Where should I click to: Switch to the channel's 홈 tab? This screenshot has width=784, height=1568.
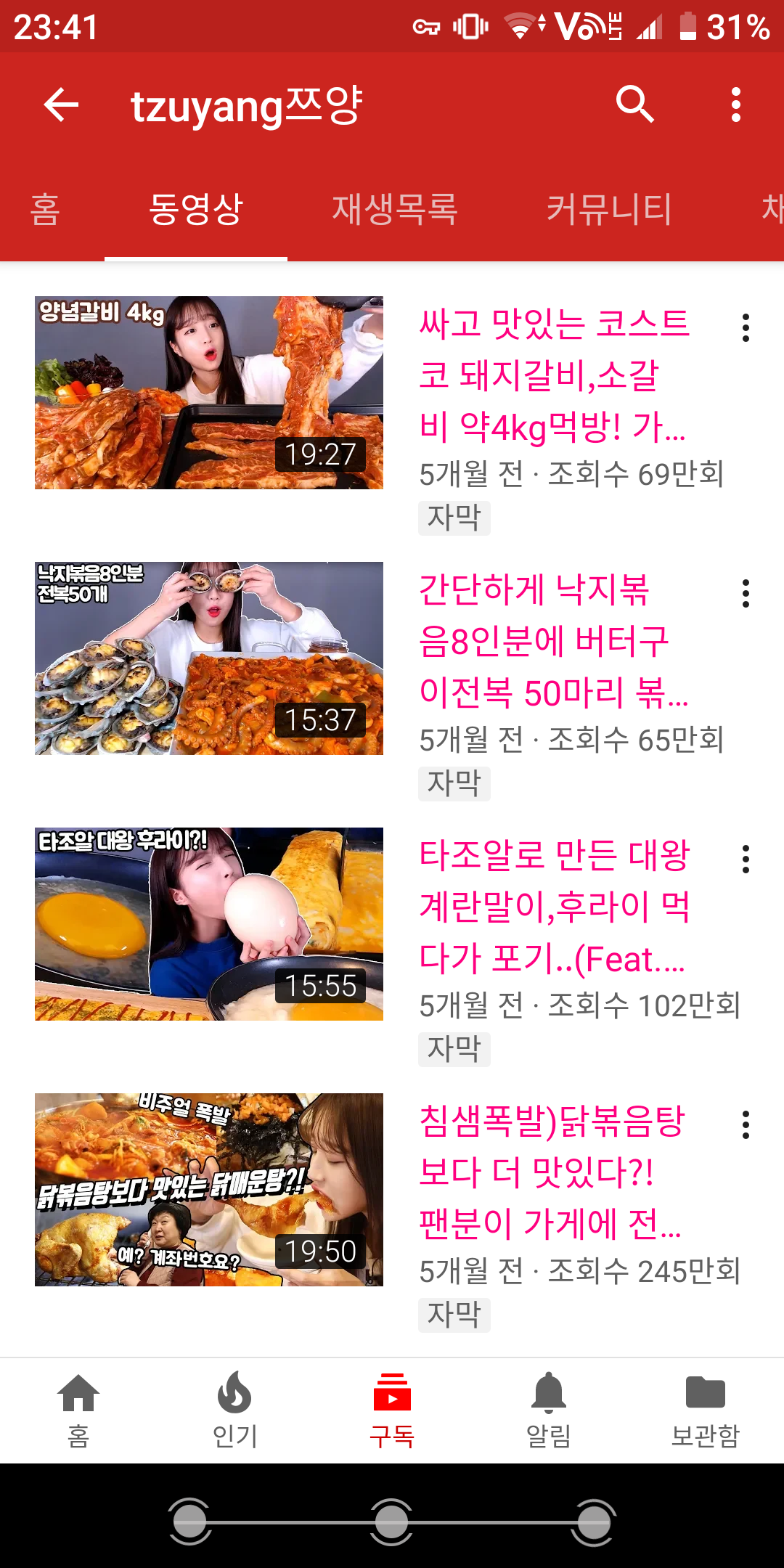pos(45,210)
